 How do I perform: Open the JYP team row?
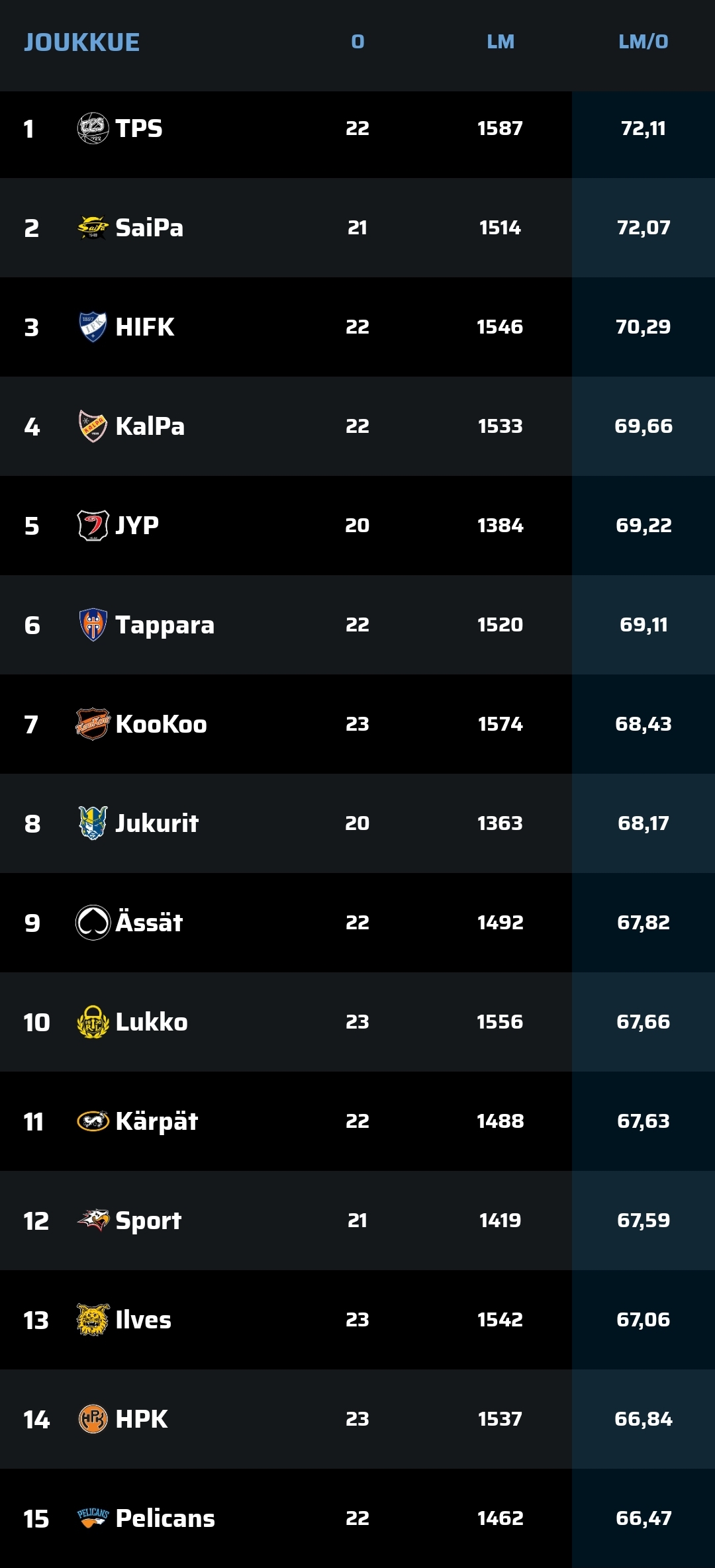tap(358, 526)
